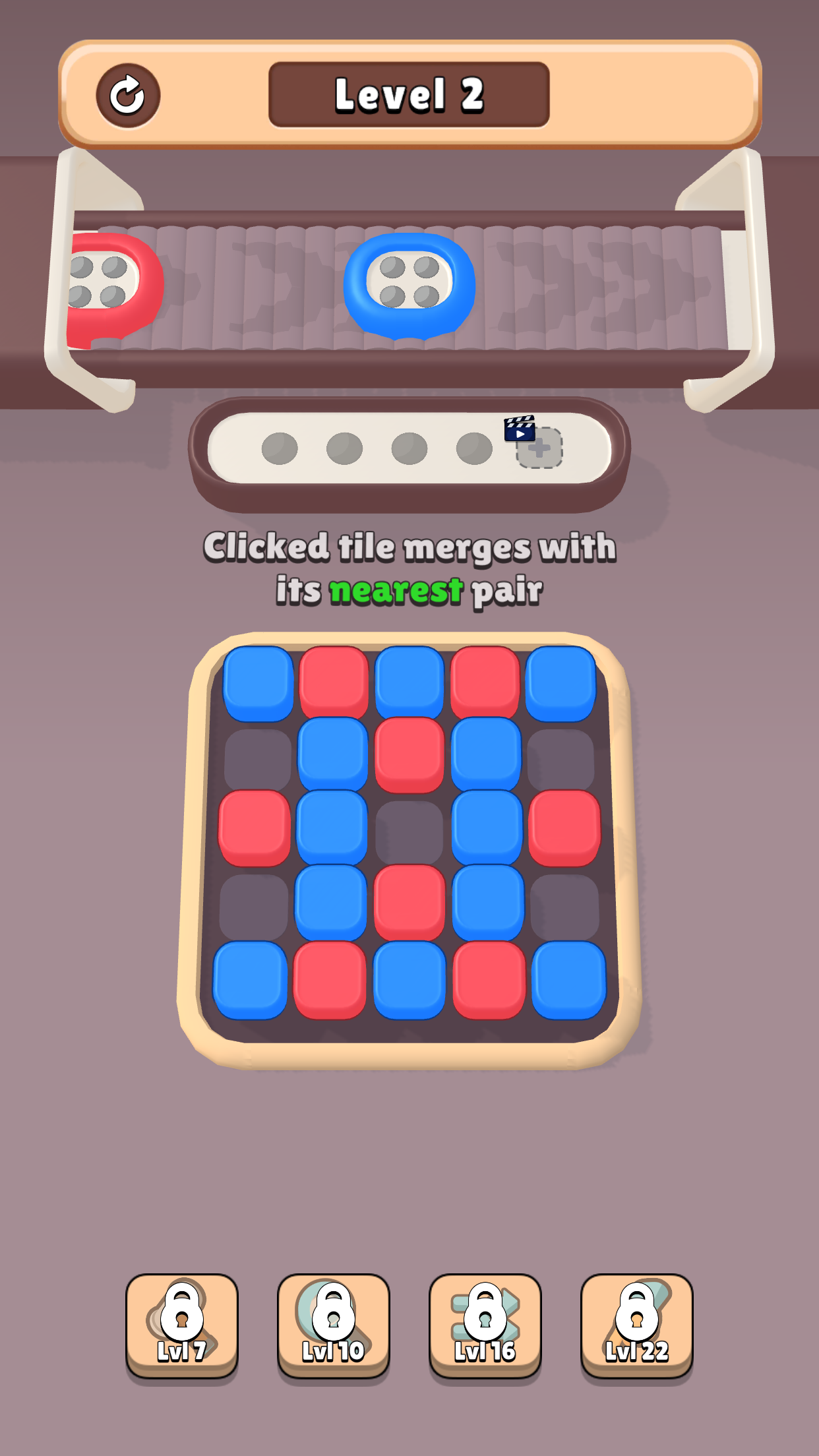Tap the red tile at the middle row's left edge

click(x=255, y=827)
